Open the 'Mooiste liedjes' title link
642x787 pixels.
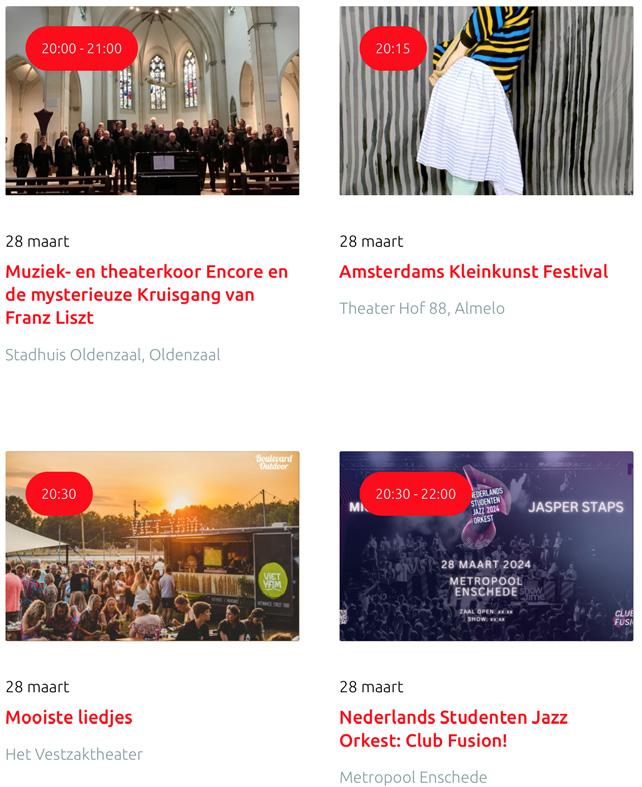pyautogui.click(x=69, y=717)
